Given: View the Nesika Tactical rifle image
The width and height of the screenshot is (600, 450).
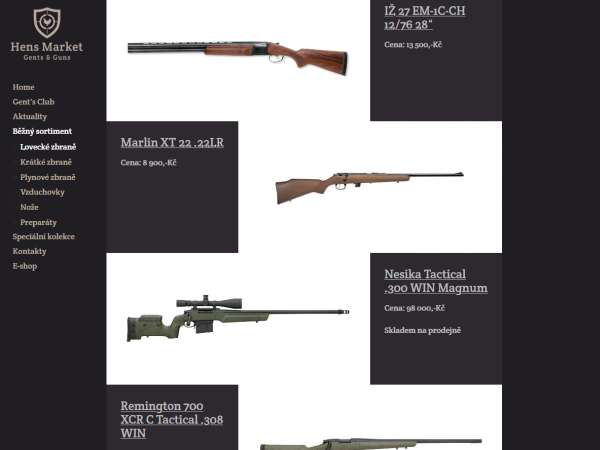Looking at the screenshot, I should 238,318.
